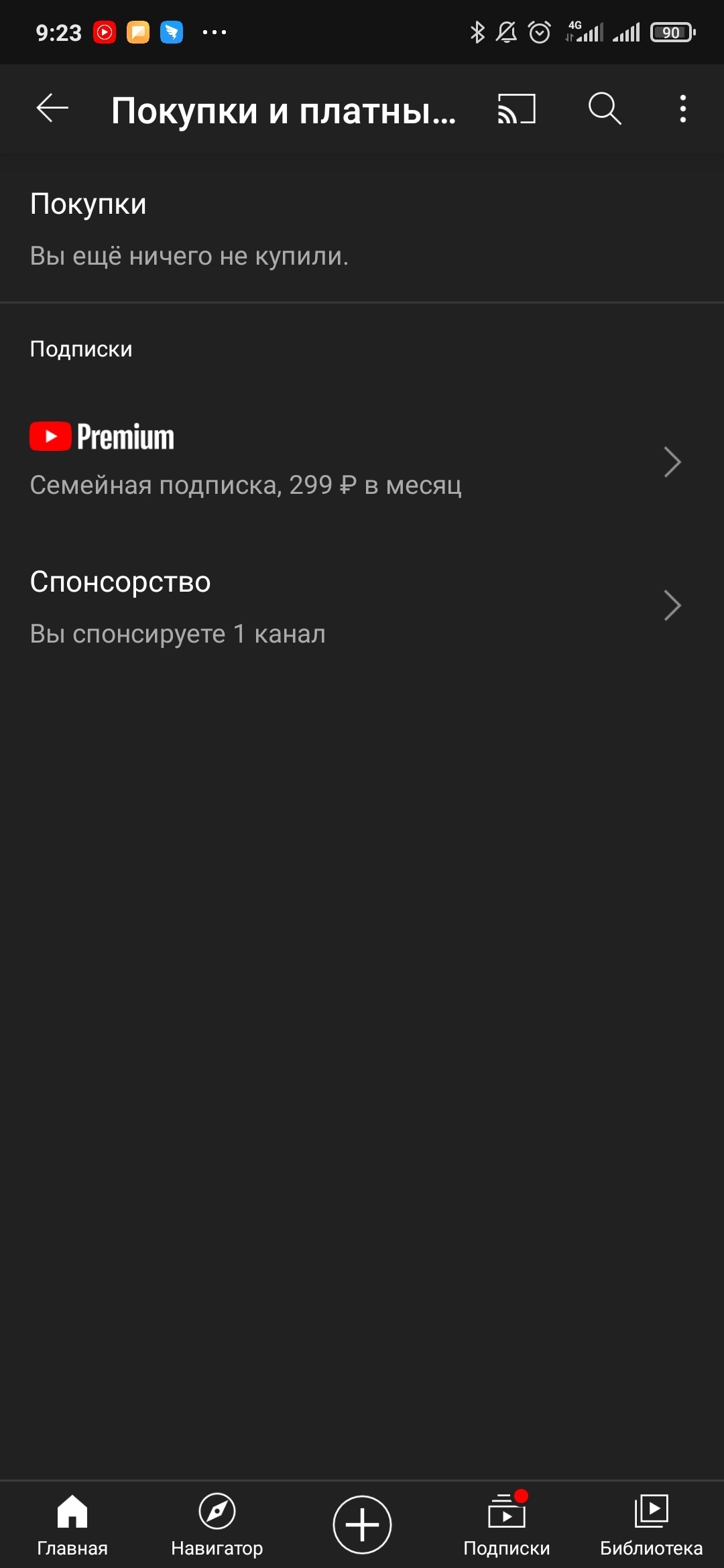Viewport: 724px width, 1568px height.
Task: Switch to the Библиотека tab
Action: tap(651, 1524)
